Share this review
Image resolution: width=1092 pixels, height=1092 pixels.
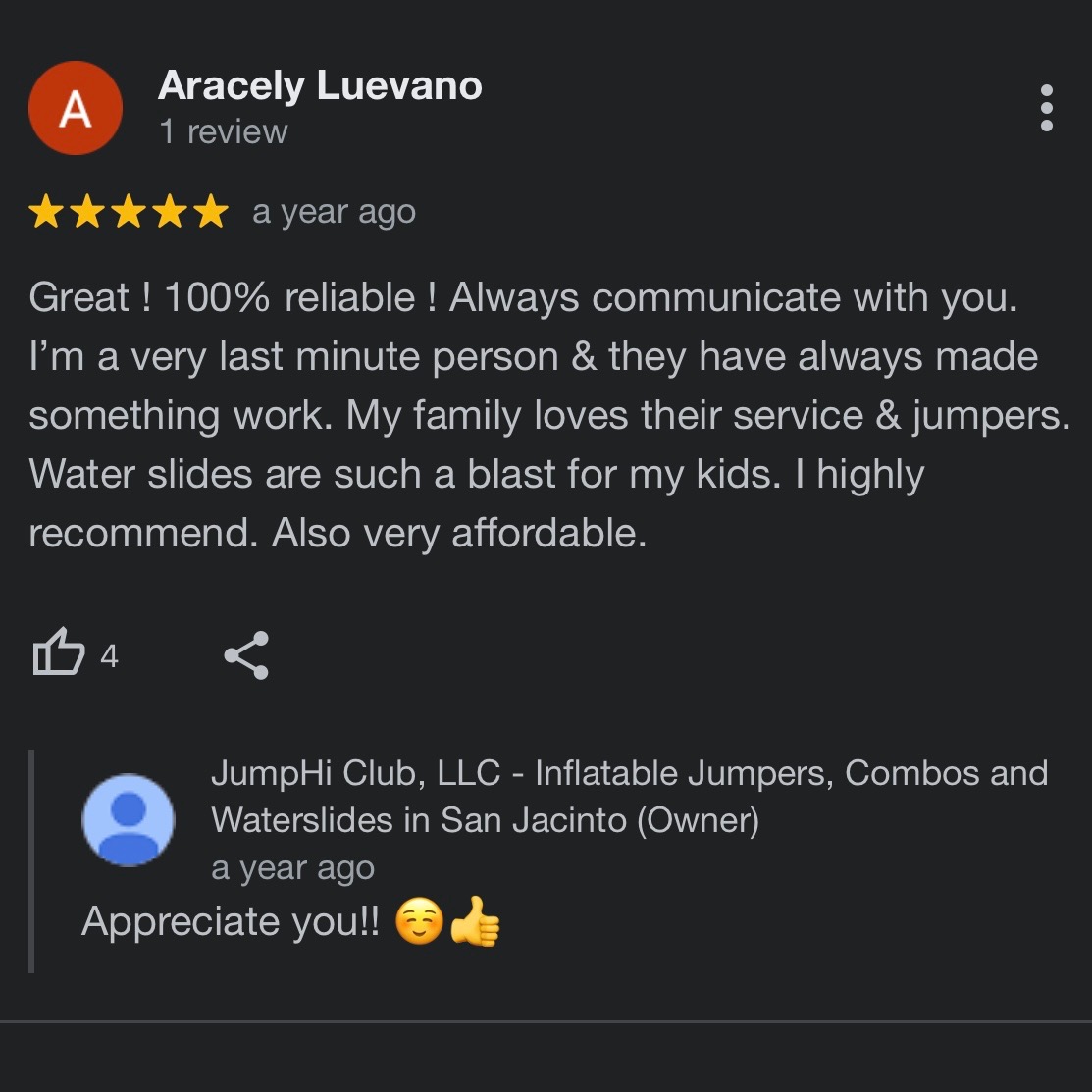click(246, 655)
